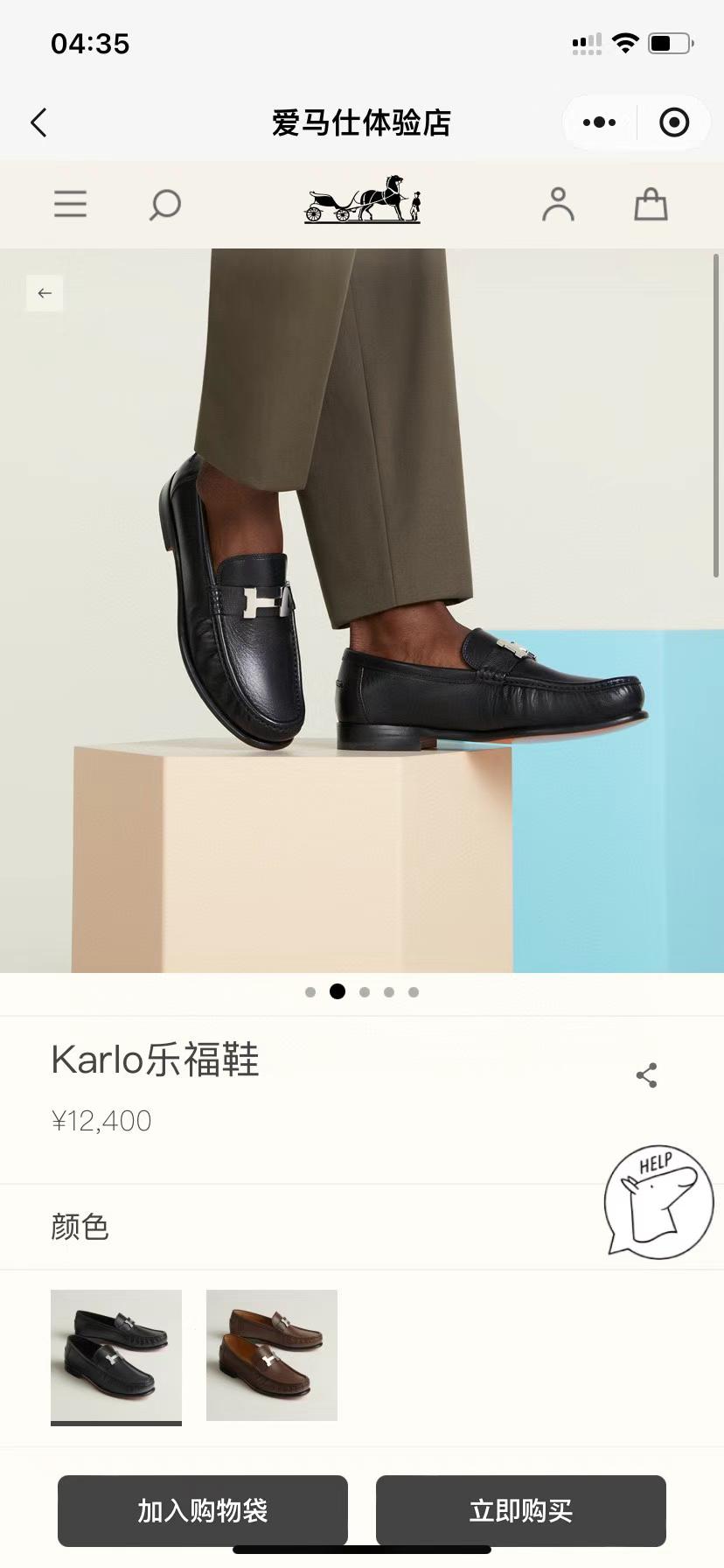Image resolution: width=724 pixels, height=1568 pixels.
Task: Open the mini program overflow menu
Action: [599, 122]
